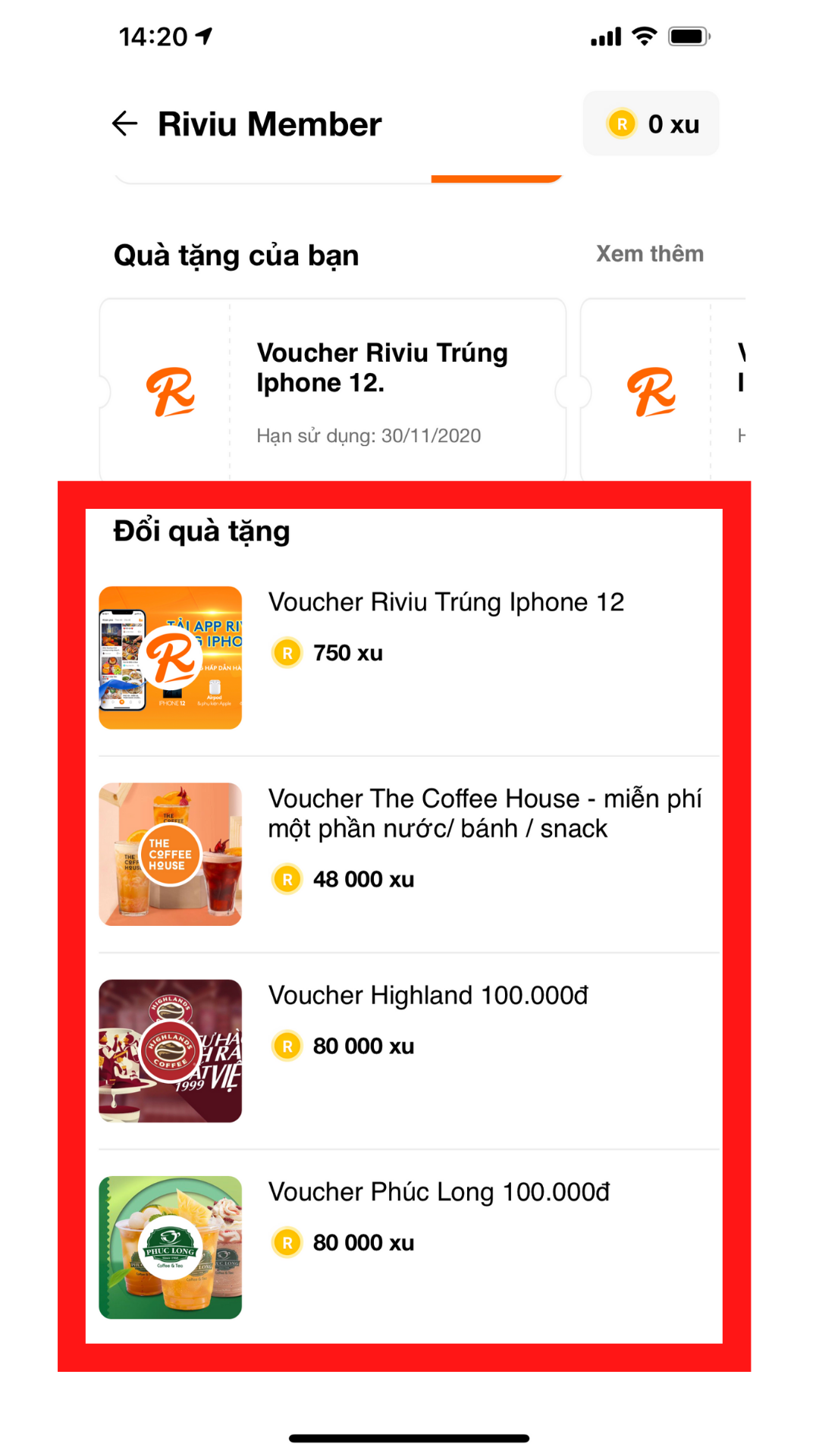Tap the iPhone 12 promotion thumbnail image
Viewport: 819px width, 1456px height.
pos(170,657)
